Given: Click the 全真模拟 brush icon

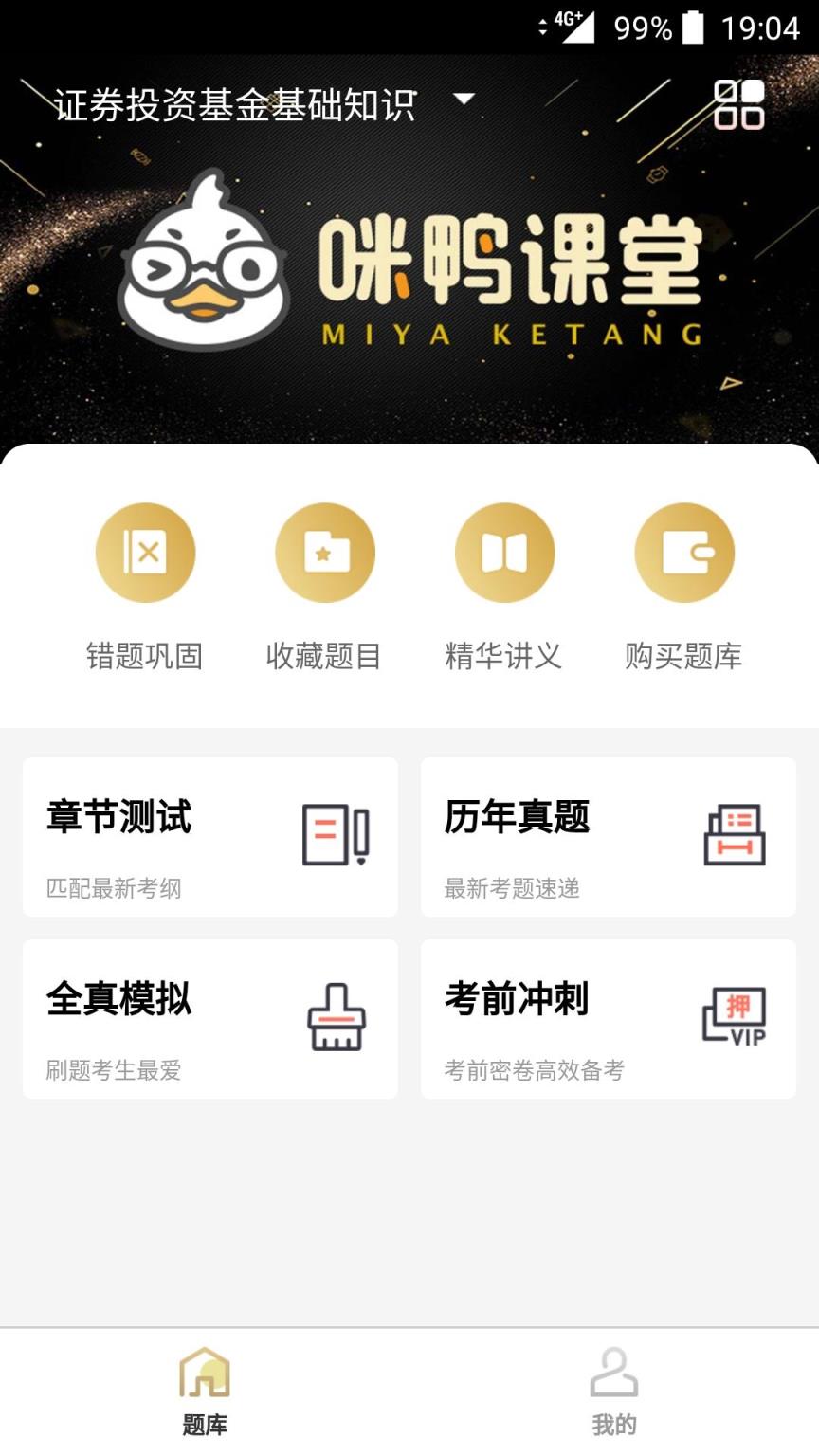Looking at the screenshot, I should pyautogui.click(x=335, y=1018).
